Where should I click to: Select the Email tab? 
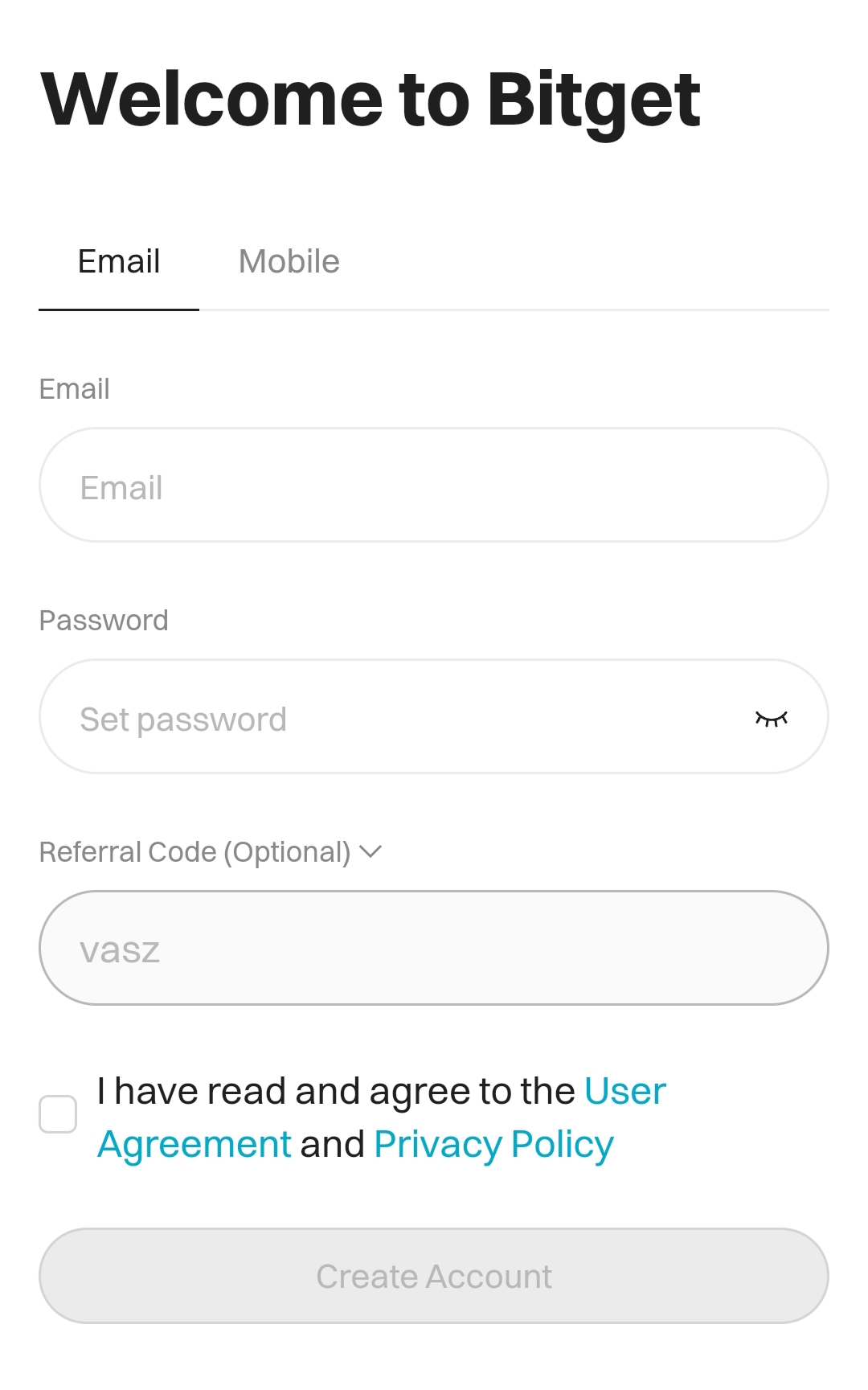(x=119, y=262)
